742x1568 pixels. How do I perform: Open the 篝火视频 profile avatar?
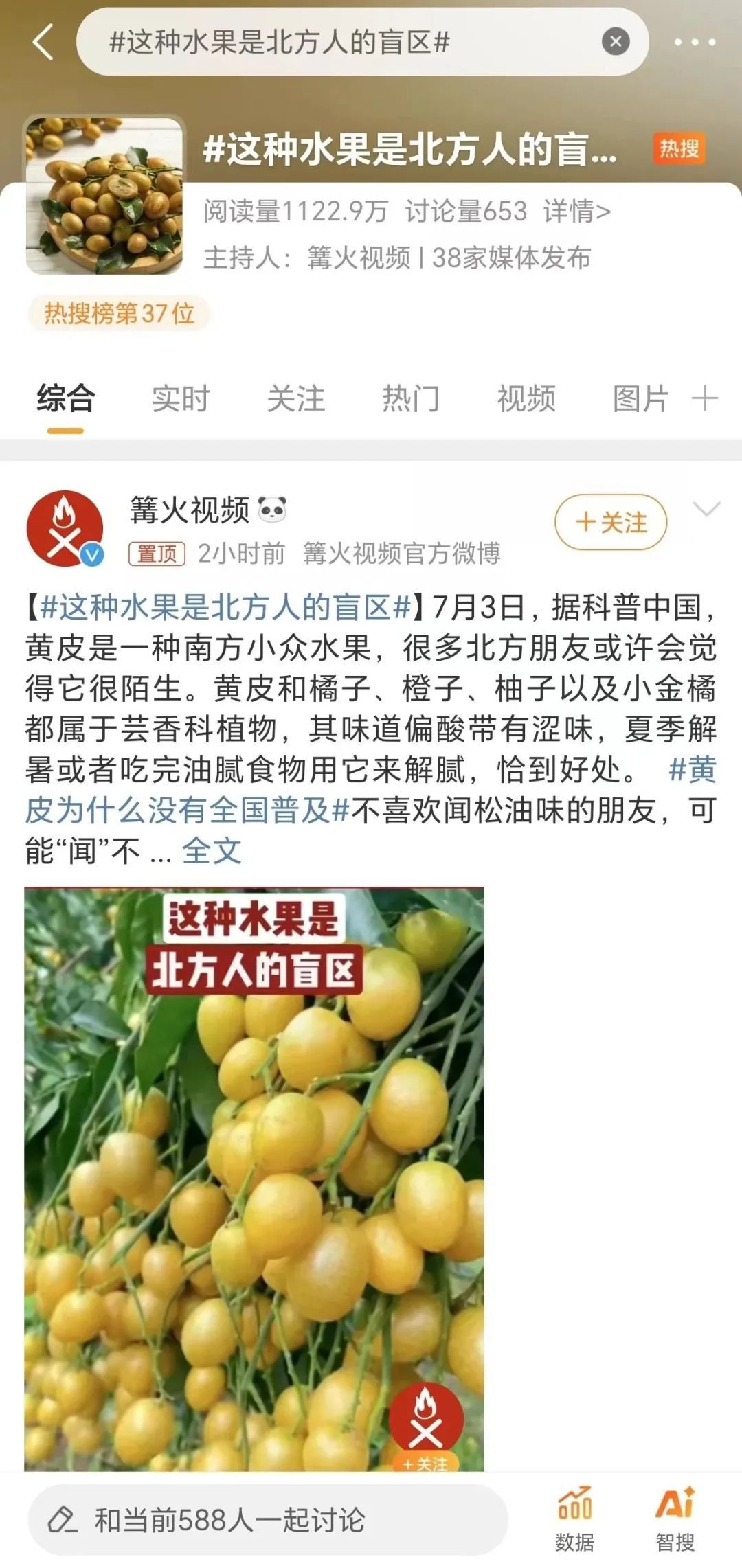tap(65, 528)
